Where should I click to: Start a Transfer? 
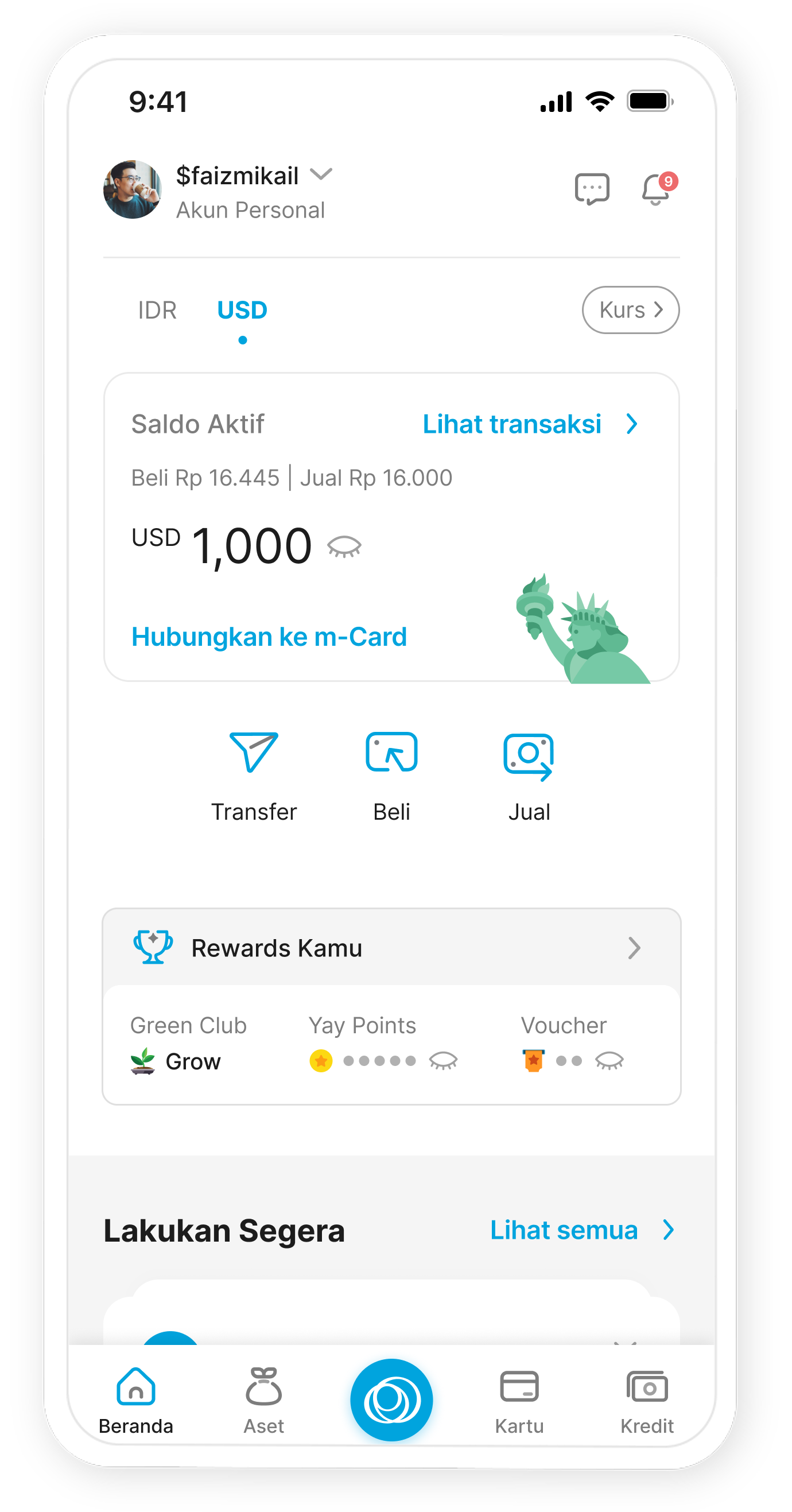[x=254, y=775]
